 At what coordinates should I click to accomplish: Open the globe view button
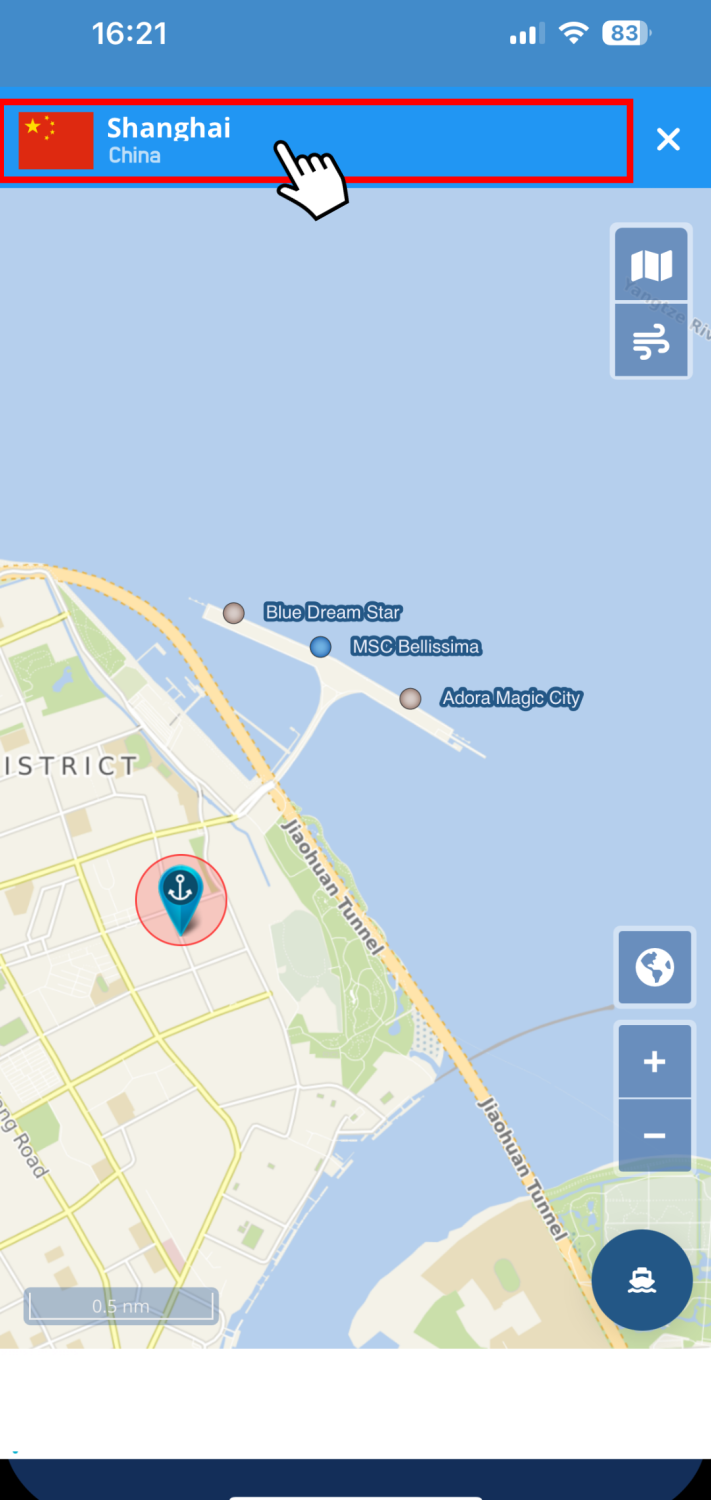(655, 967)
